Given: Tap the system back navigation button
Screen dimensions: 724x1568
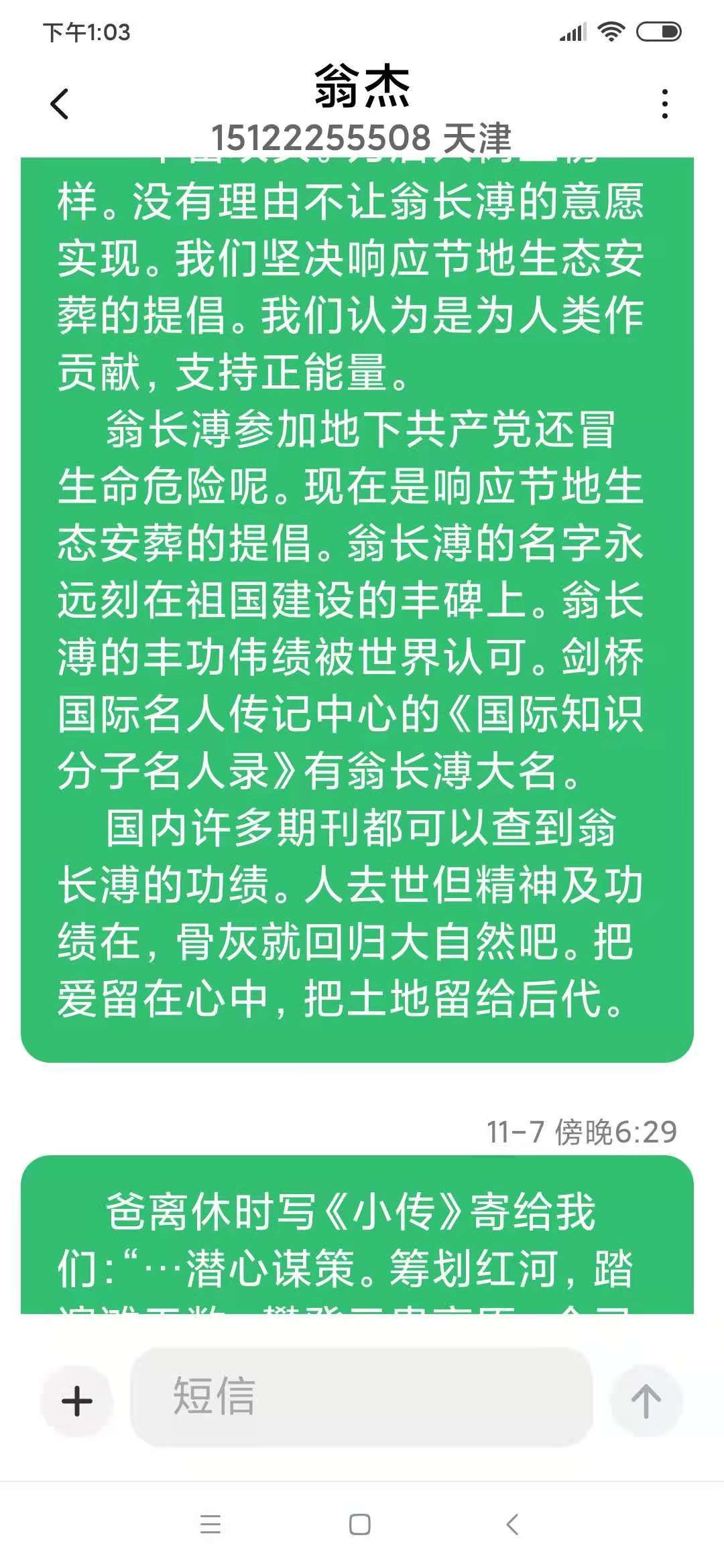Looking at the screenshot, I should (x=513, y=1524).
